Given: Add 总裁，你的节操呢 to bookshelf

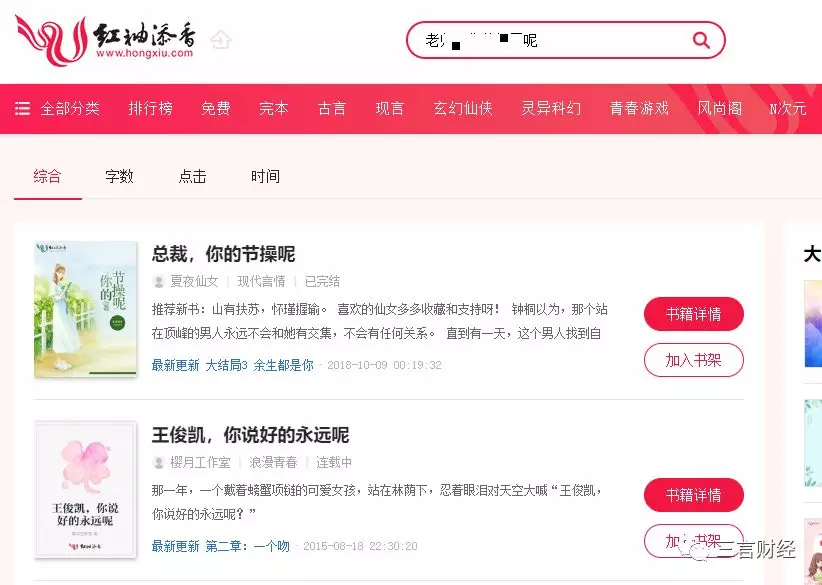Looking at the screenshot, I should pyautogui.click(x=693, y=360).
